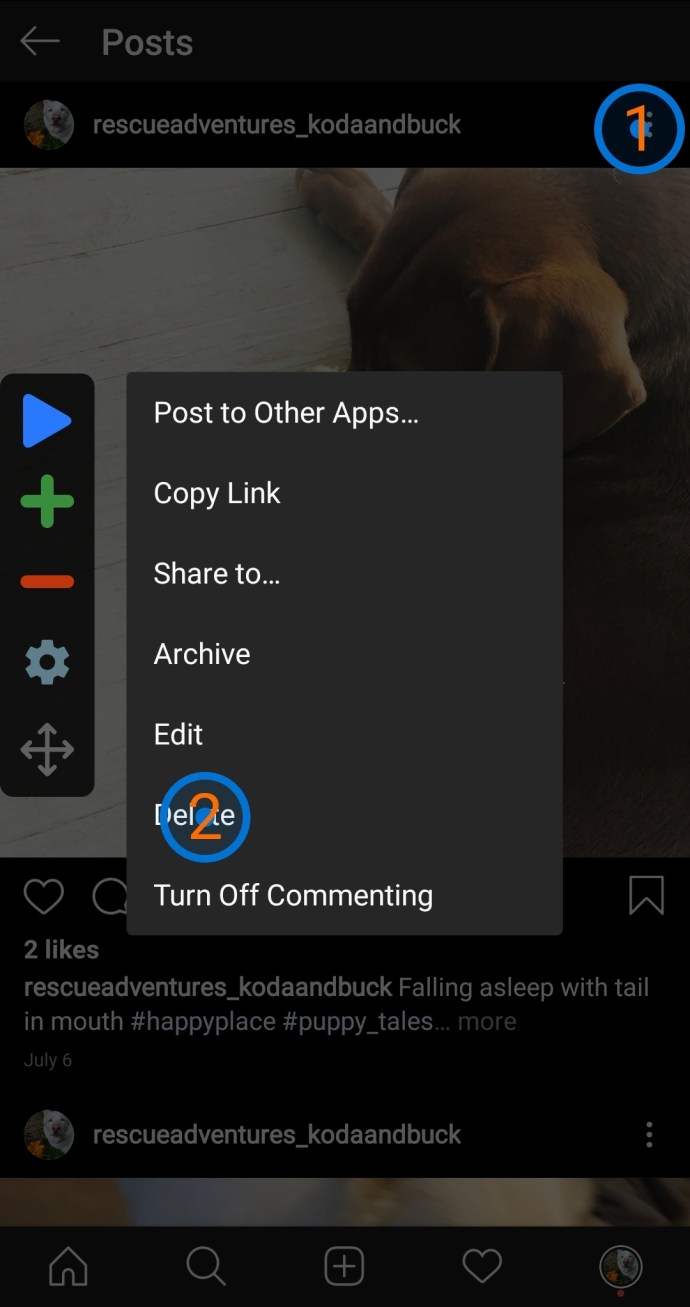Choose Edit from the post menu
This screenshot has height=1307, width=690.
coord(179,734)
